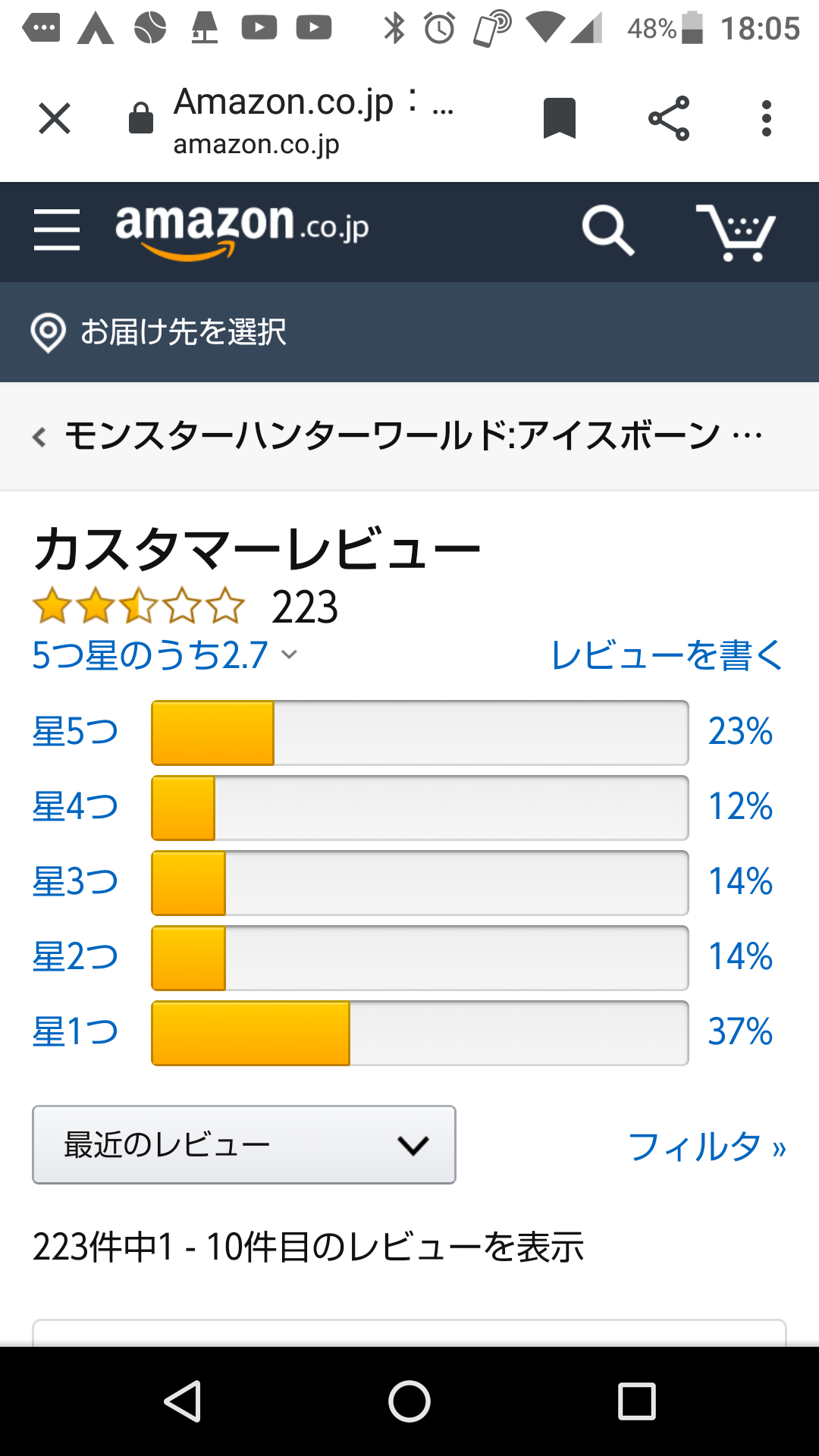Show only 星2つ reviews
This screenshot has height=1456, width=819.
(x=402, y=958)
